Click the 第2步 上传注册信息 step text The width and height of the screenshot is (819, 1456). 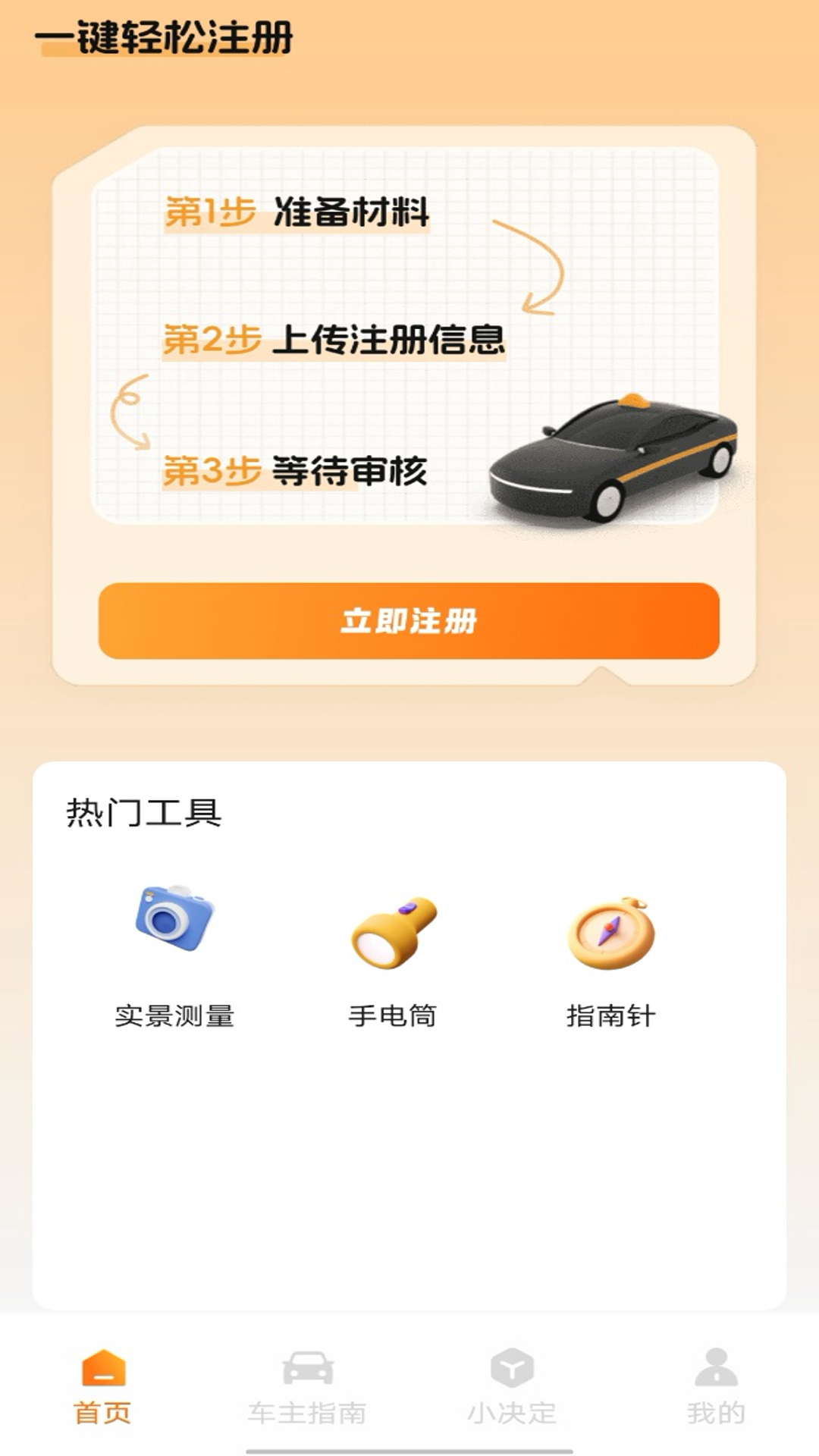pyautogui.click(x=336, y=343)
